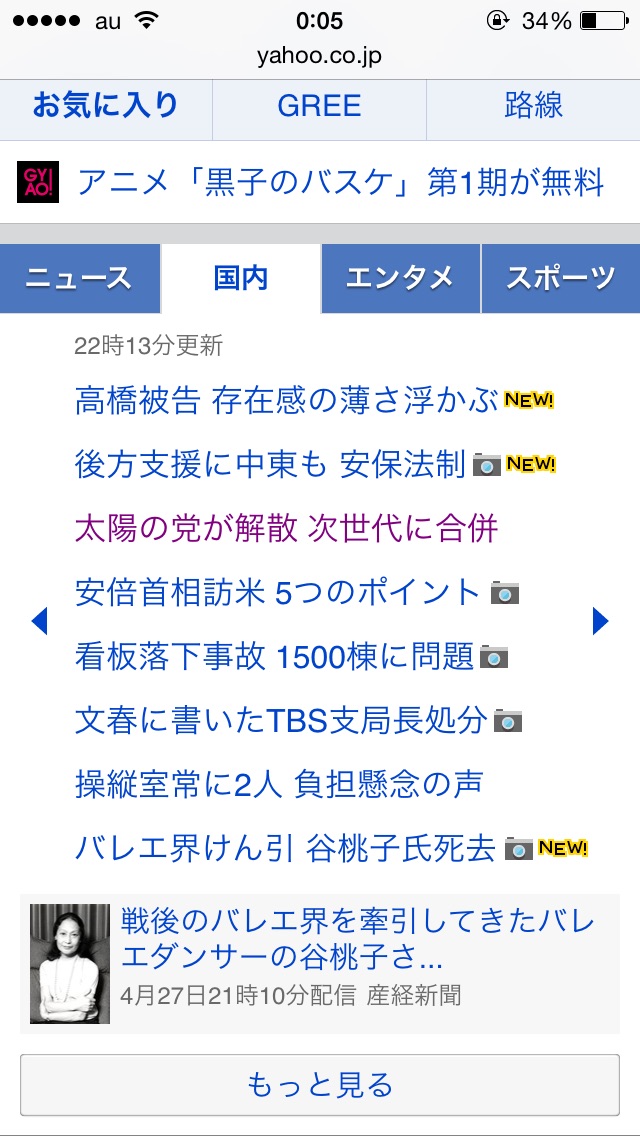The image size is (640, 1136).
Task: Switch to the ニュース tab
Action: tap(79, 278)
